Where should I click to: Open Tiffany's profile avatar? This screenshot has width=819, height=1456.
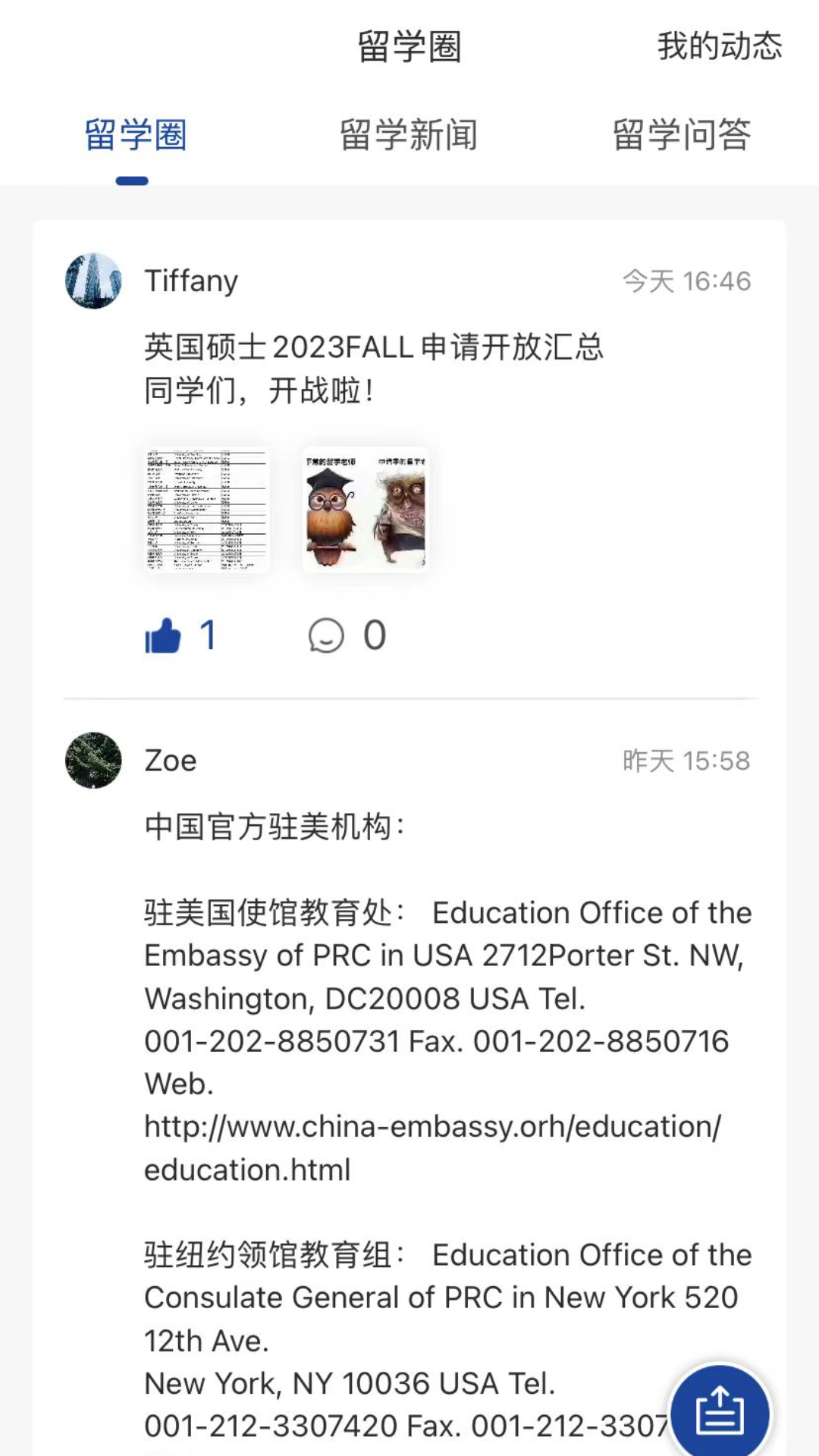(93, 281)
